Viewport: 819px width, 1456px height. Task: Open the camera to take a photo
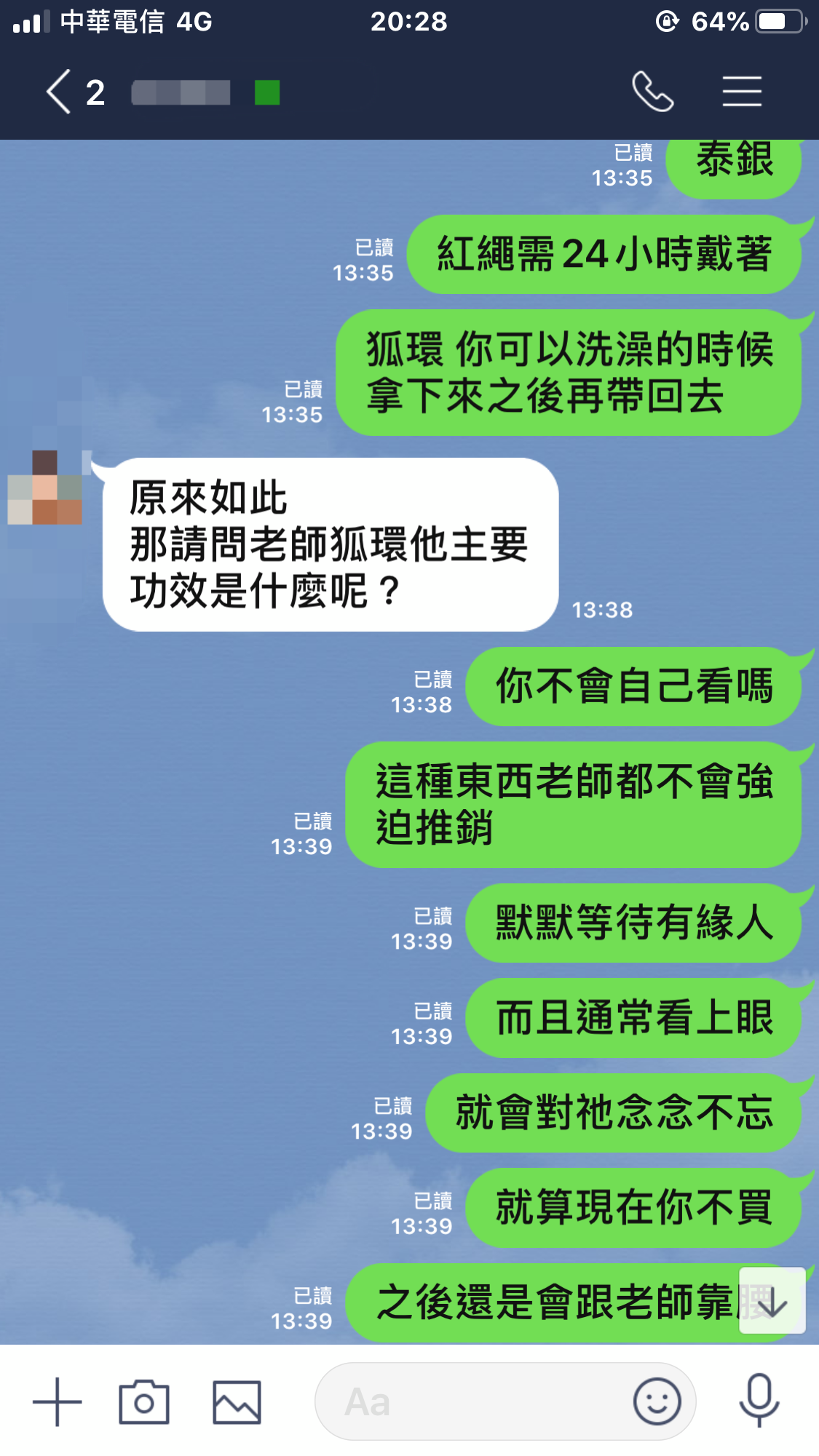[144, 1402]
